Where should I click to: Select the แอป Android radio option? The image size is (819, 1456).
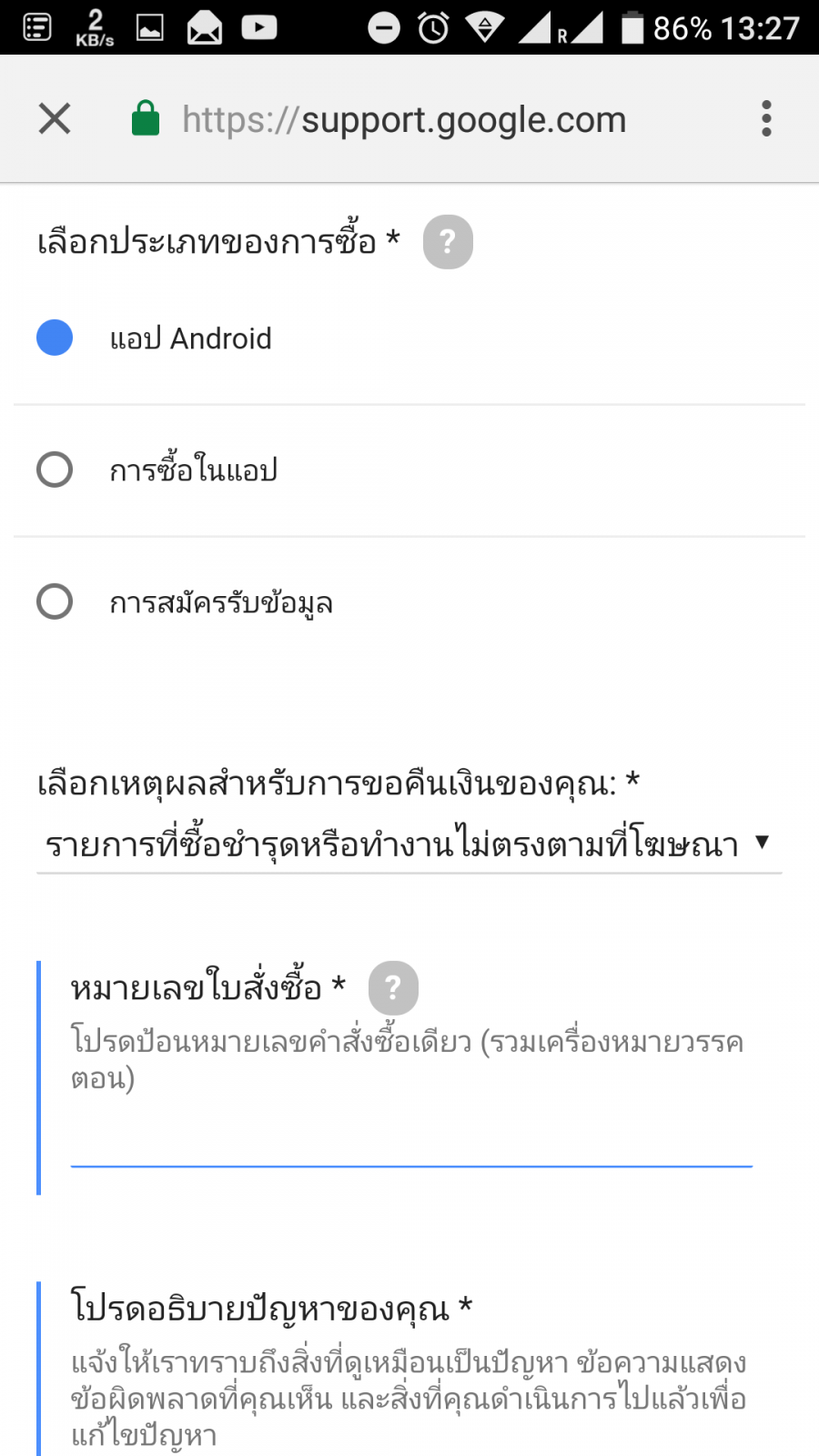(55, 338)
